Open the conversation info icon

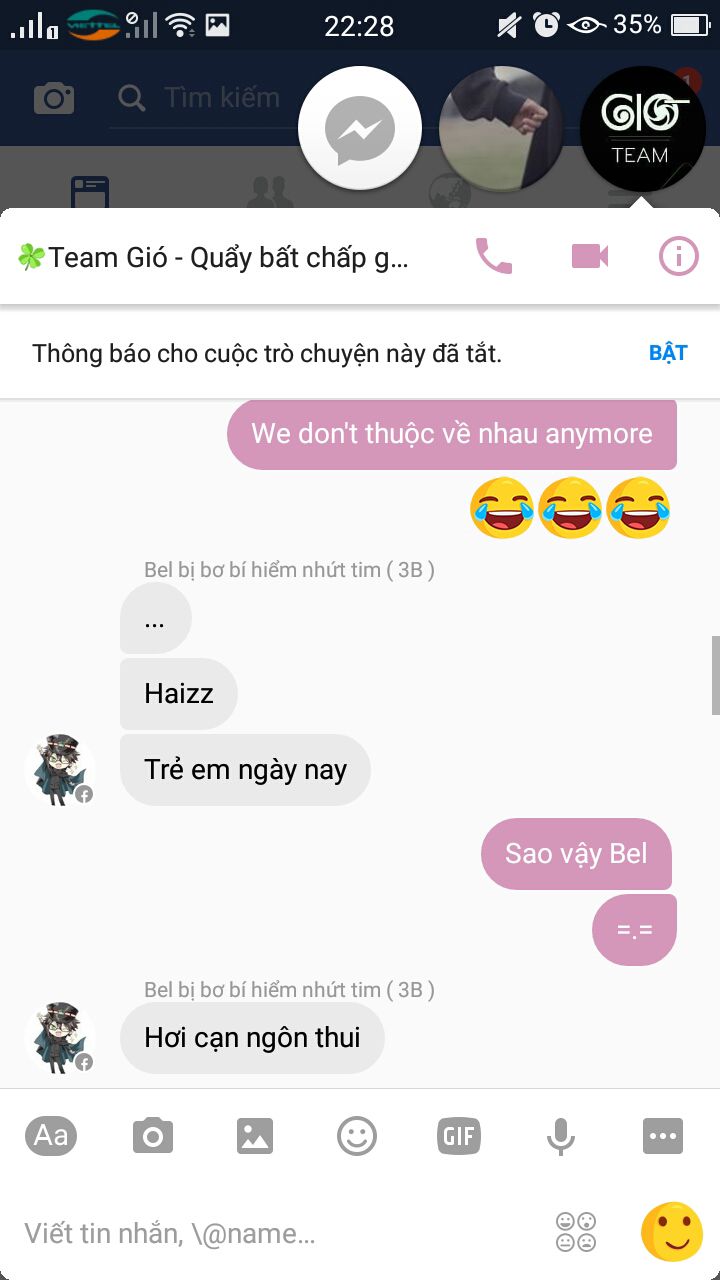click(678, 257)
